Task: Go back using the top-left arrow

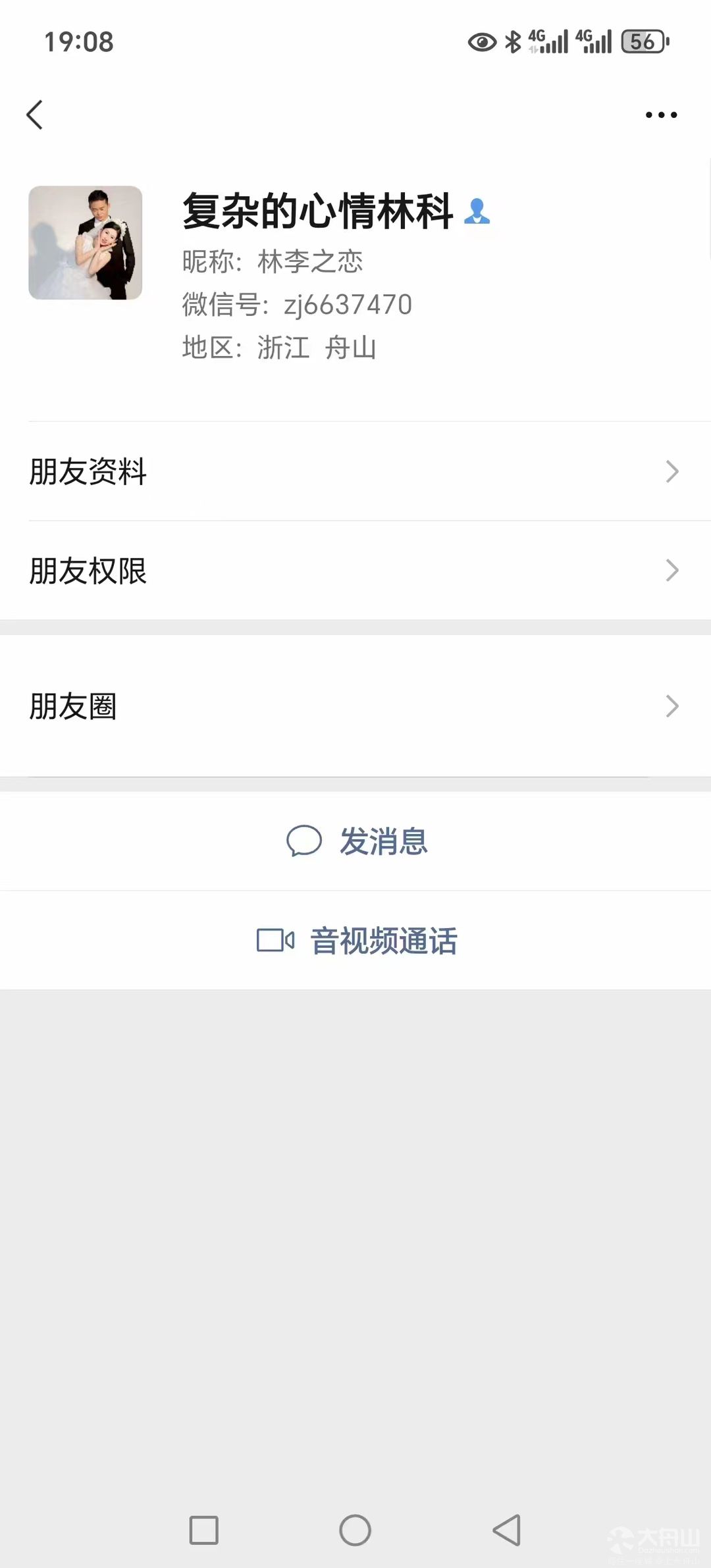Action: [35, 115]
